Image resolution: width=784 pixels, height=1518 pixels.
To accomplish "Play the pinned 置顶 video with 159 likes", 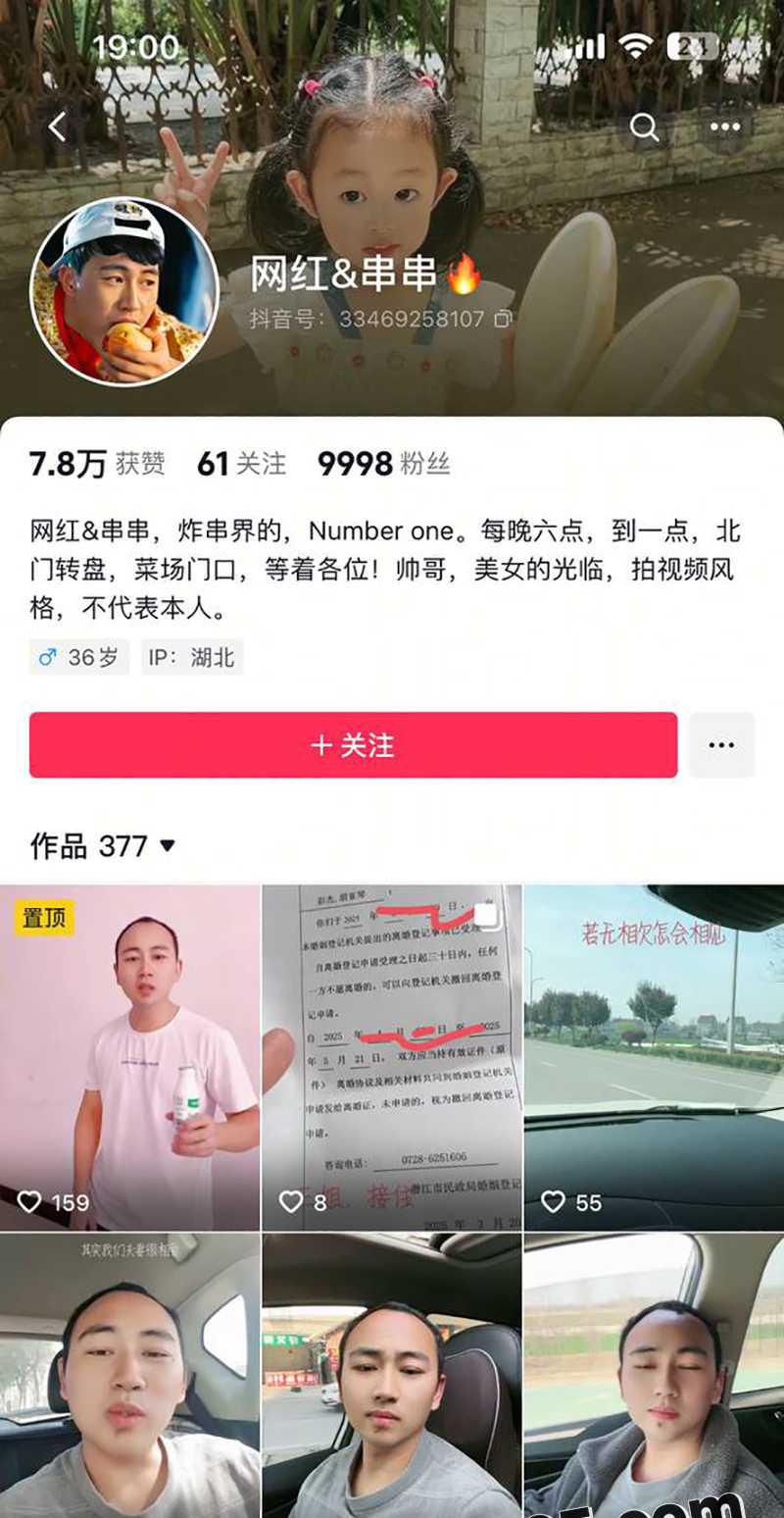I will 129,1057.
